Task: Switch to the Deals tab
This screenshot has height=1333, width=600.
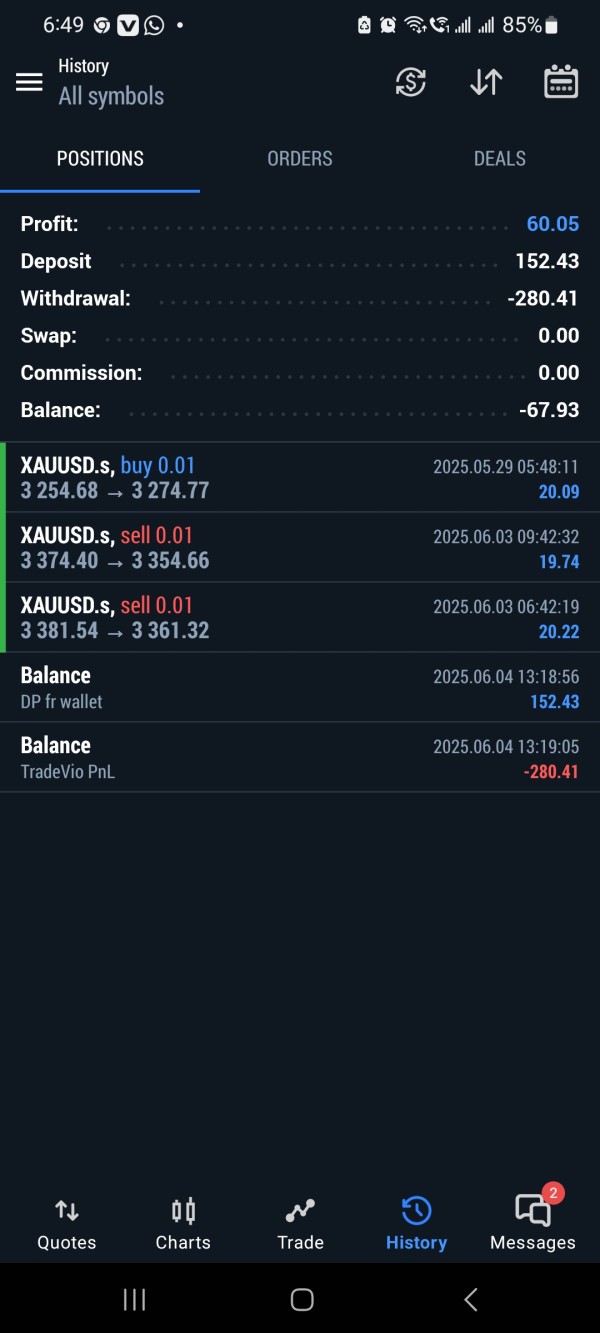Action: [499, 158]
